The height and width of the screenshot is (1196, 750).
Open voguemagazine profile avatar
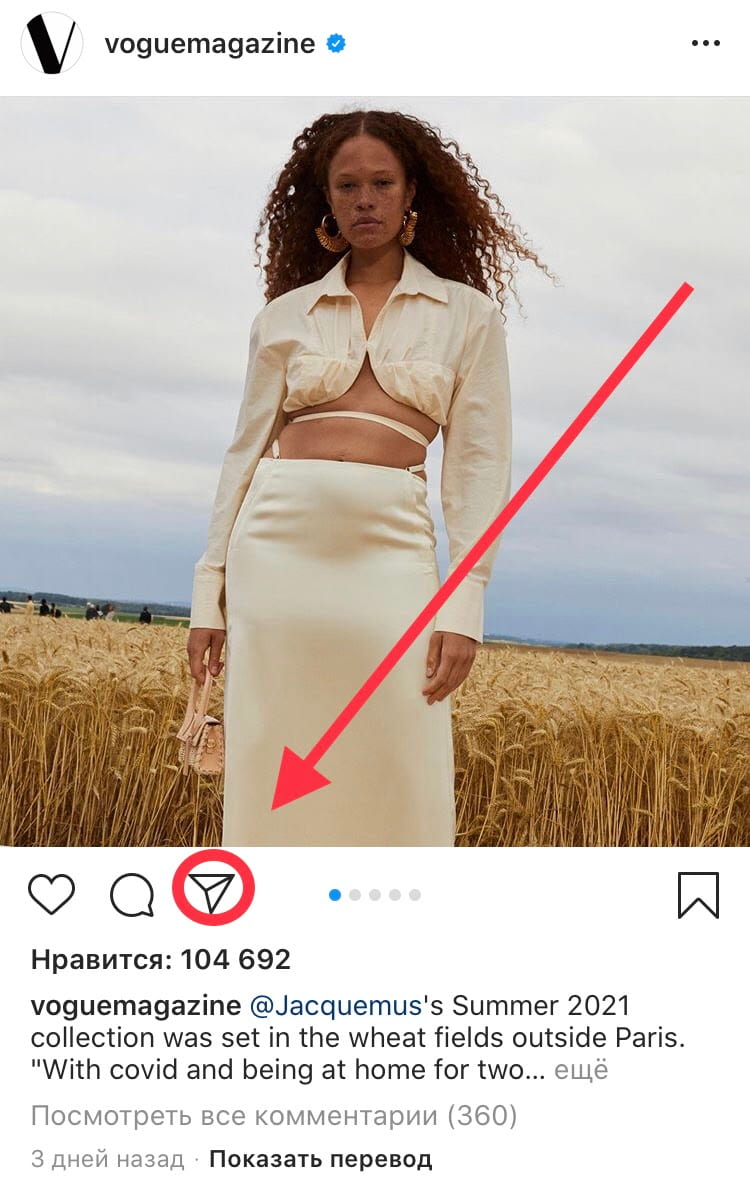(51, 44)
